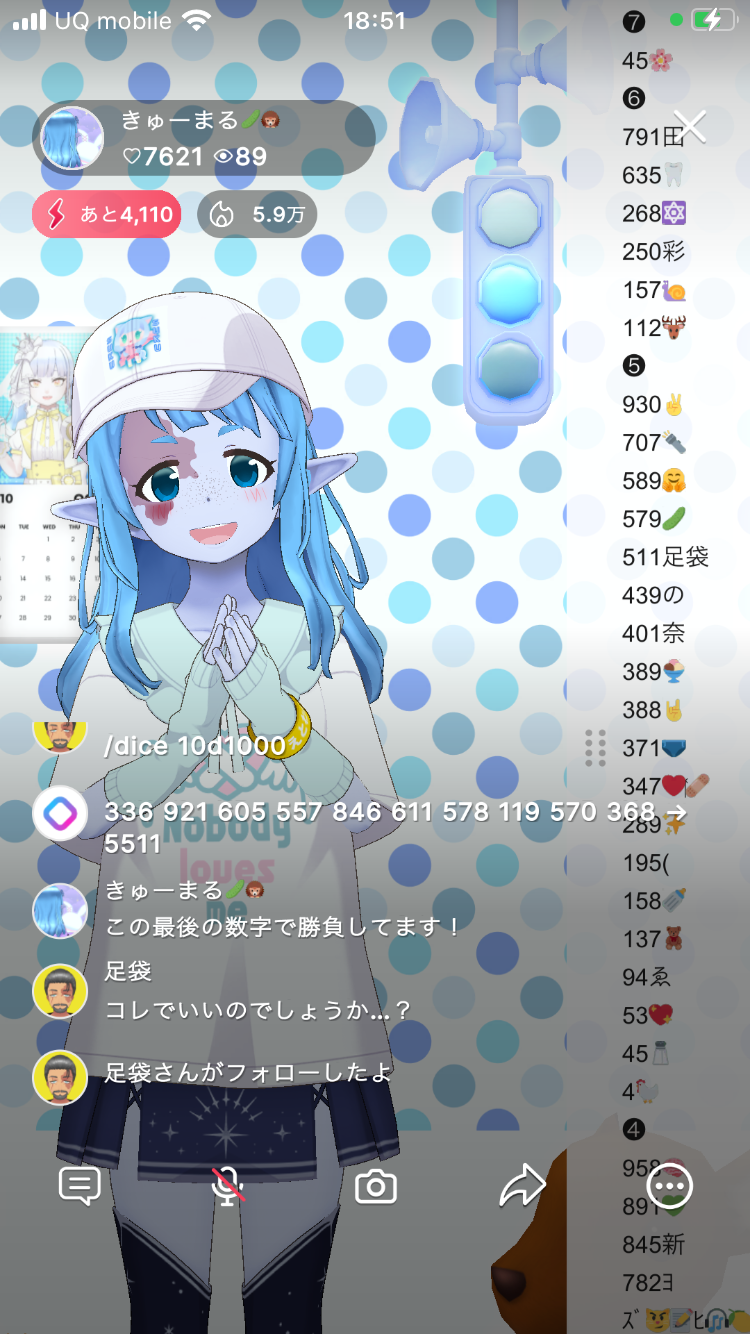Tap the あと4,110 points chip

106,214
